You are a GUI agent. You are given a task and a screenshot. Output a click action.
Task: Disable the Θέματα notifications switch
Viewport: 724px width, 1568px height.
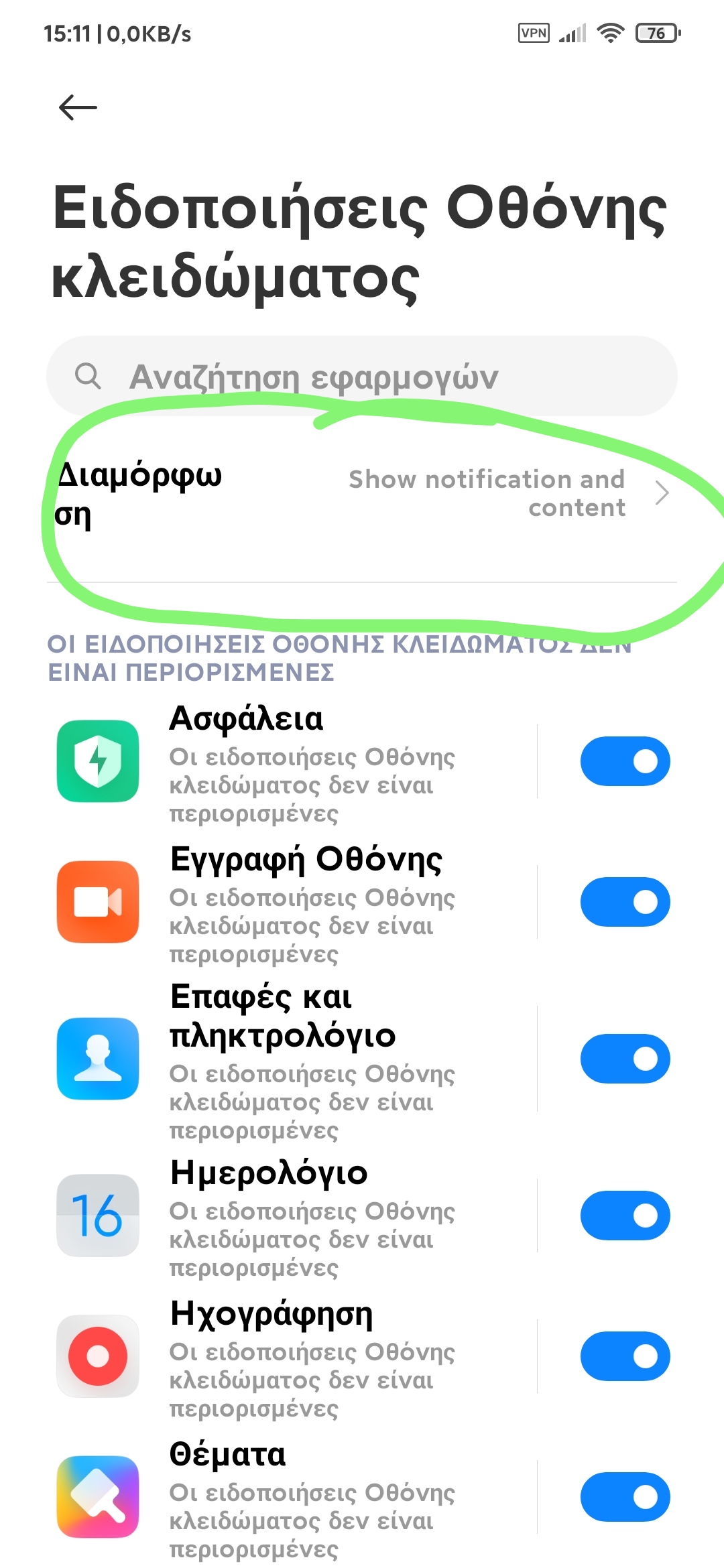[625, 1497]
